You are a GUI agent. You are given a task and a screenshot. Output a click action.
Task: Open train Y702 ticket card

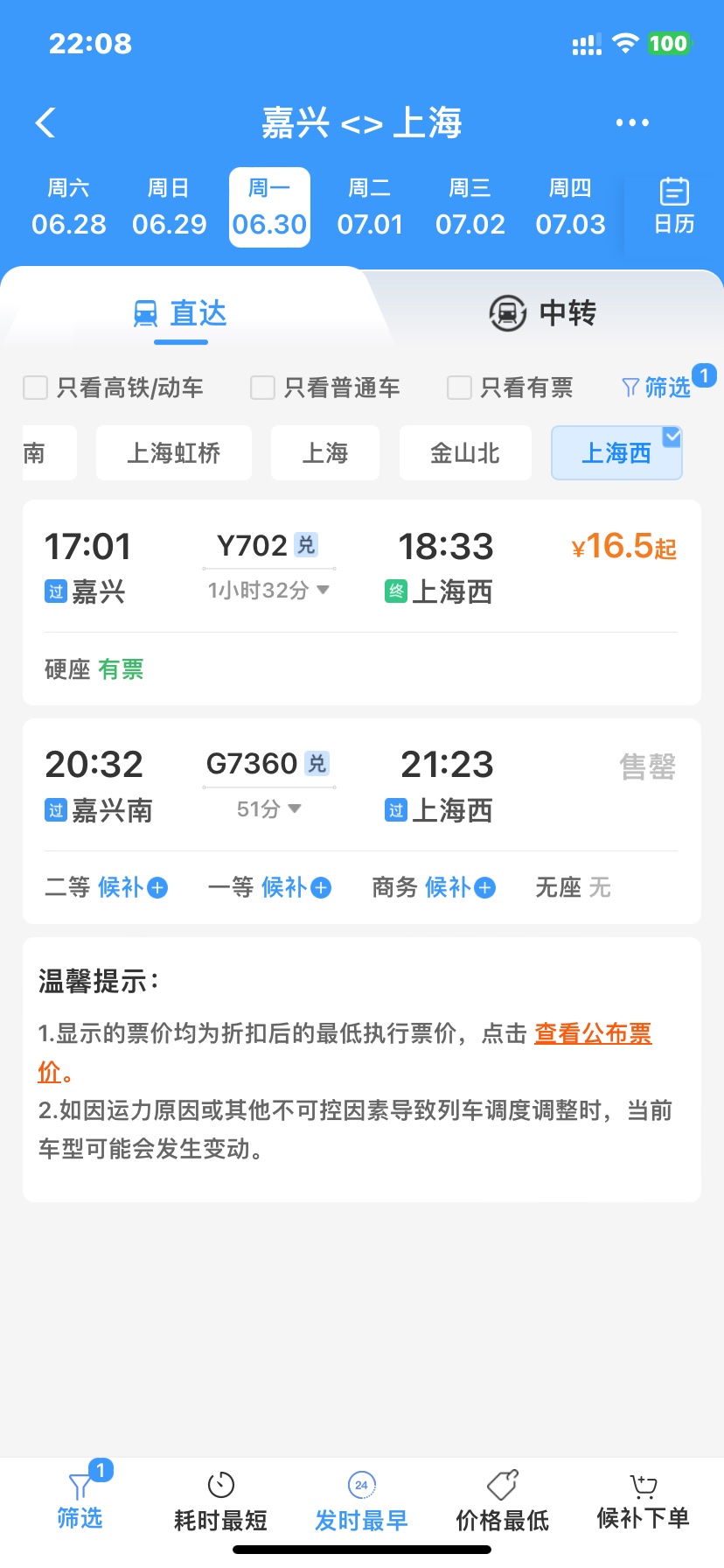(362, 602)
